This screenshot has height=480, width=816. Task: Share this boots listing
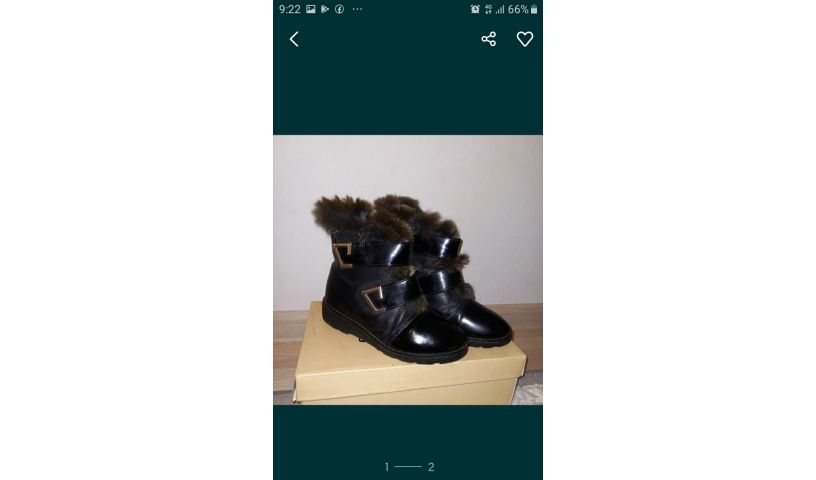tap(488, 39)
